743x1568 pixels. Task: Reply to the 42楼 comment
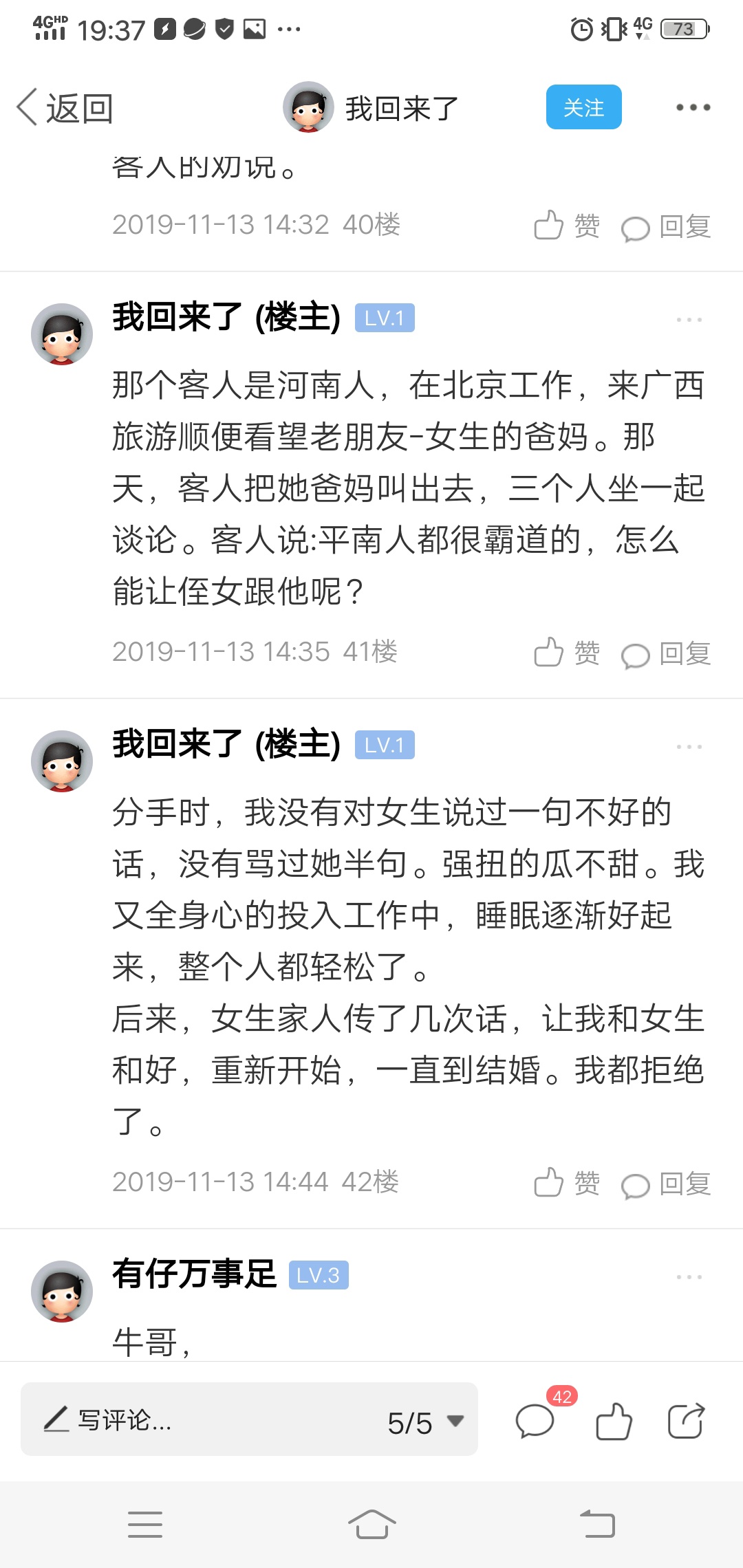666,1184
